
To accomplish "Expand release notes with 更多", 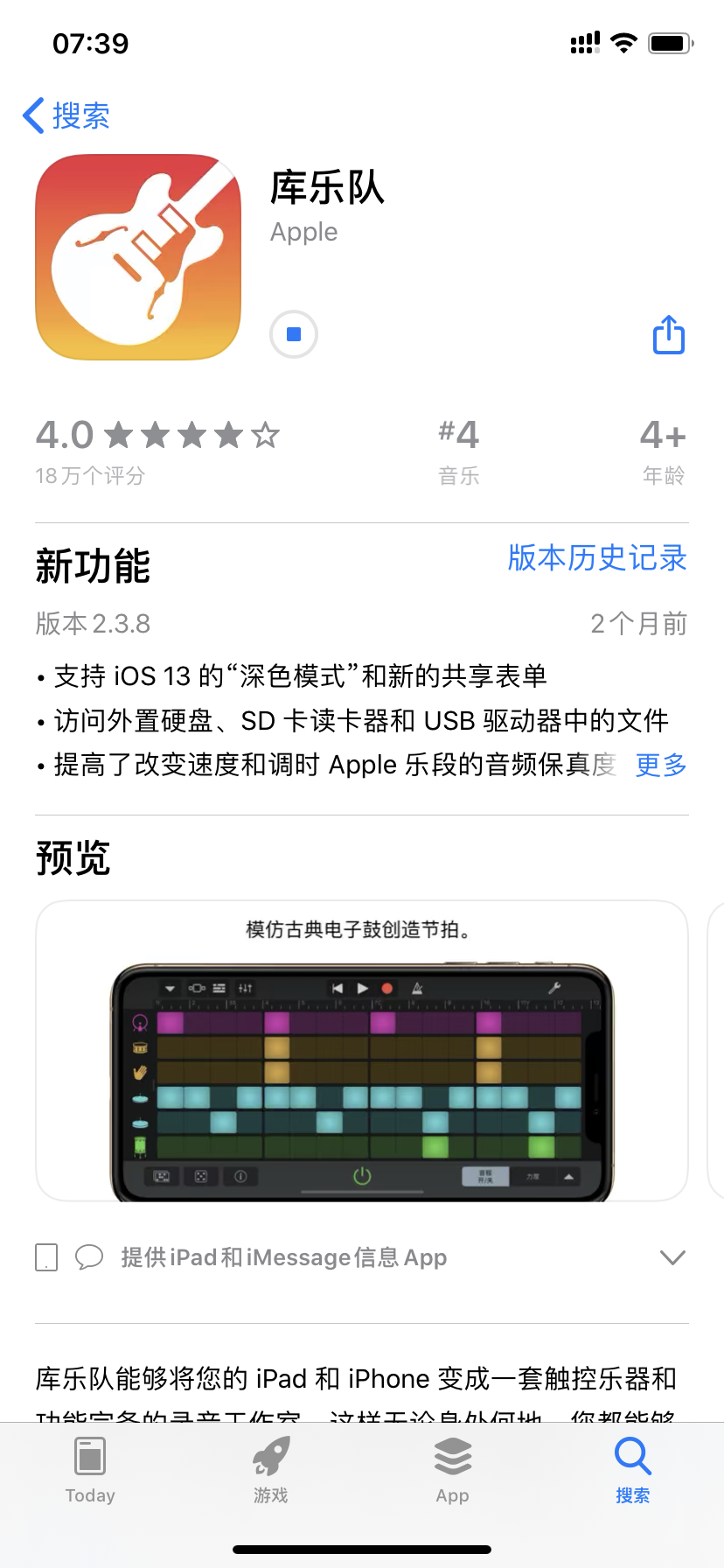I will tap(660, 765).
